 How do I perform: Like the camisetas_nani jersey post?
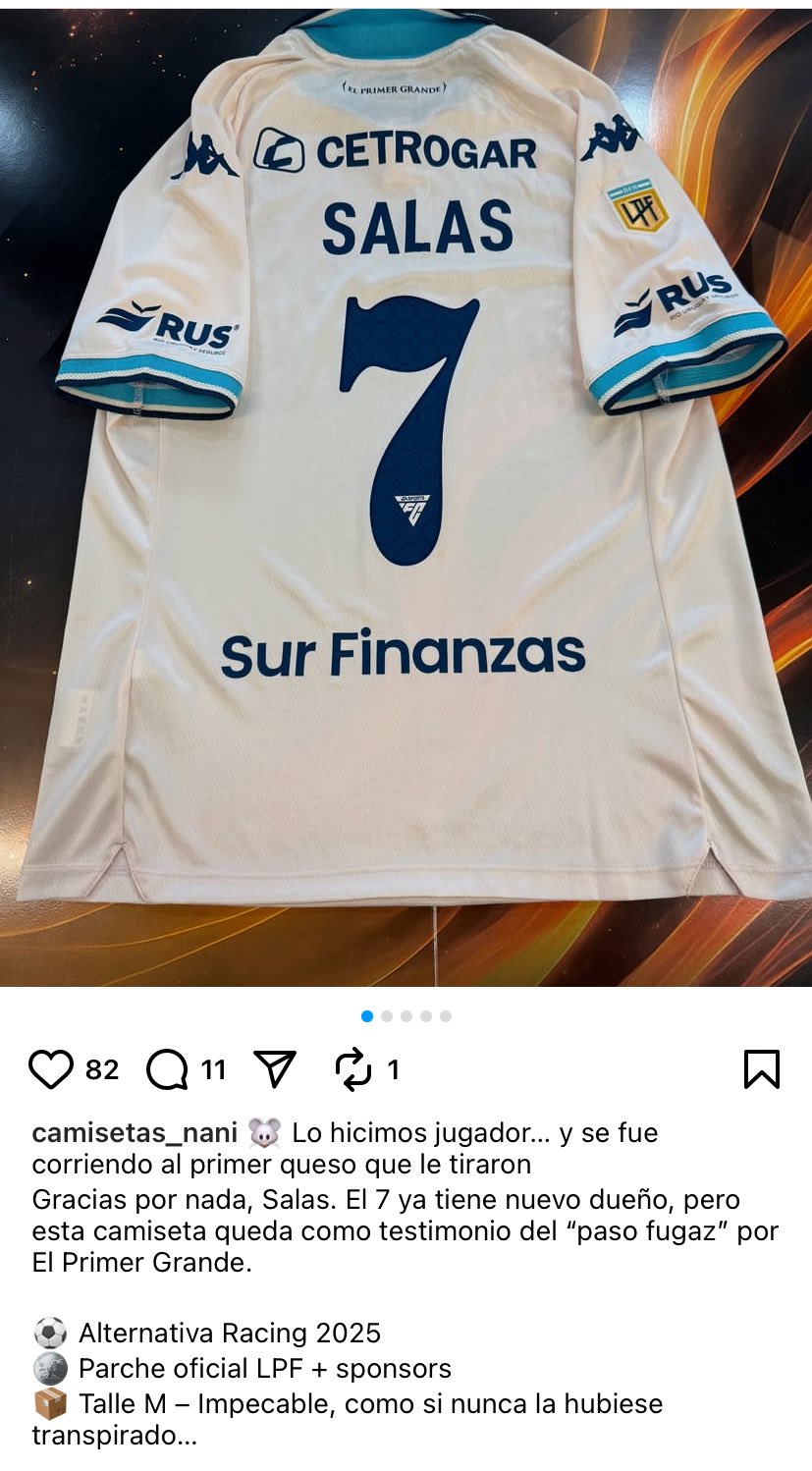click(x=51, y=1069)
